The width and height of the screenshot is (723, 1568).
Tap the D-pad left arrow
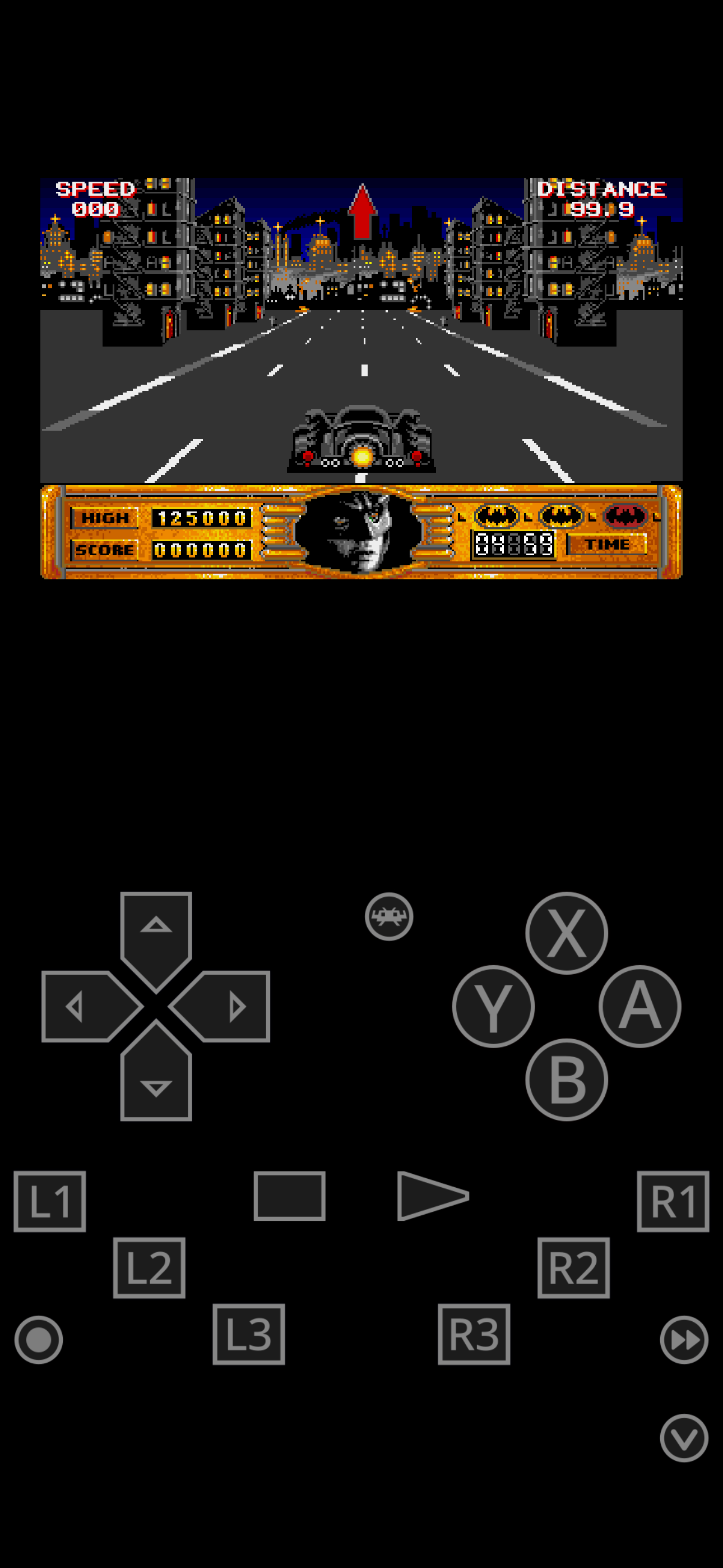pos(84,1006)
